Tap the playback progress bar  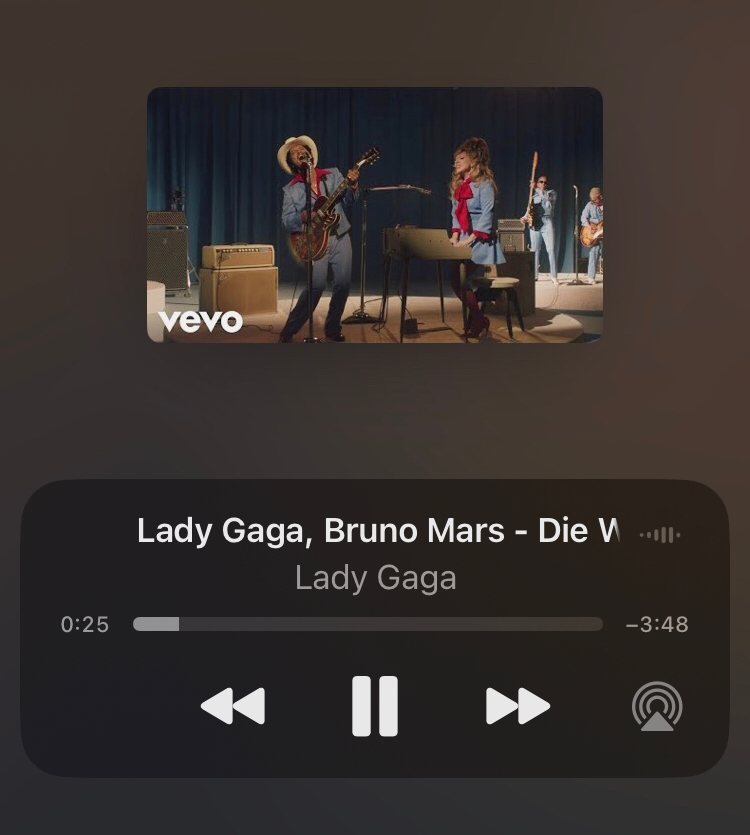pyautogui.click(x=368, y=624)
